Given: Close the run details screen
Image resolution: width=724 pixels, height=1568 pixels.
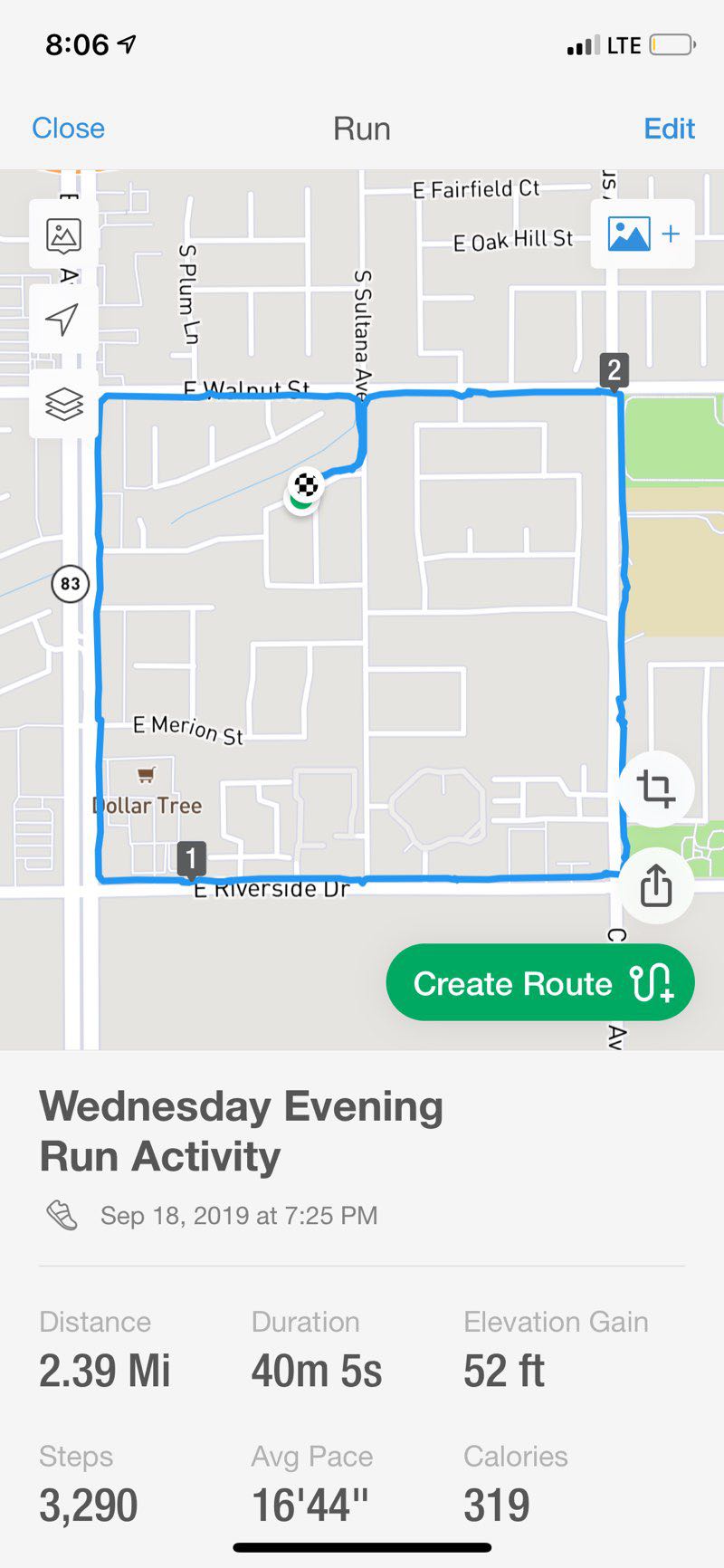Looking at the screenshot, I should 68,129.
